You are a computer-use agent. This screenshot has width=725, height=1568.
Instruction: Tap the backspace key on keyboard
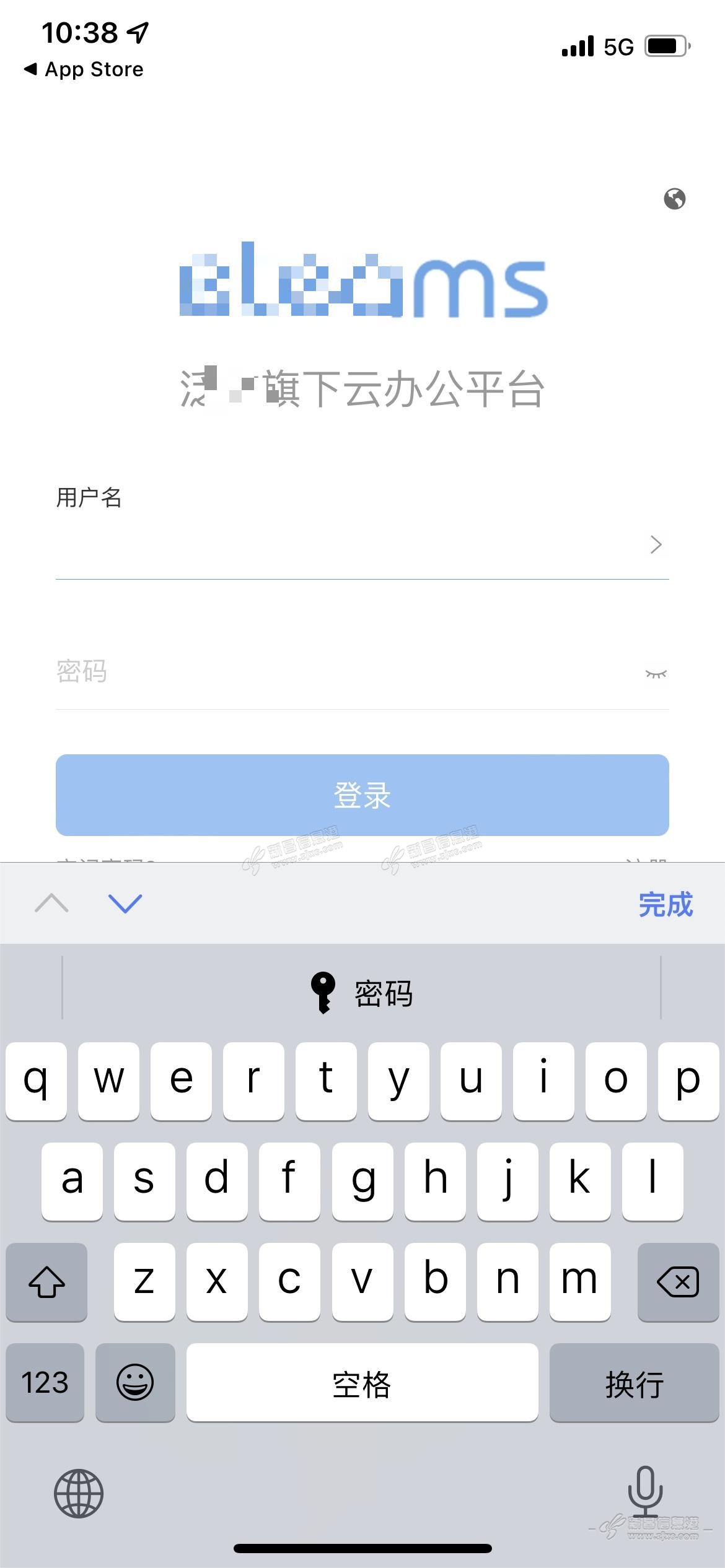pos(678,1281)
